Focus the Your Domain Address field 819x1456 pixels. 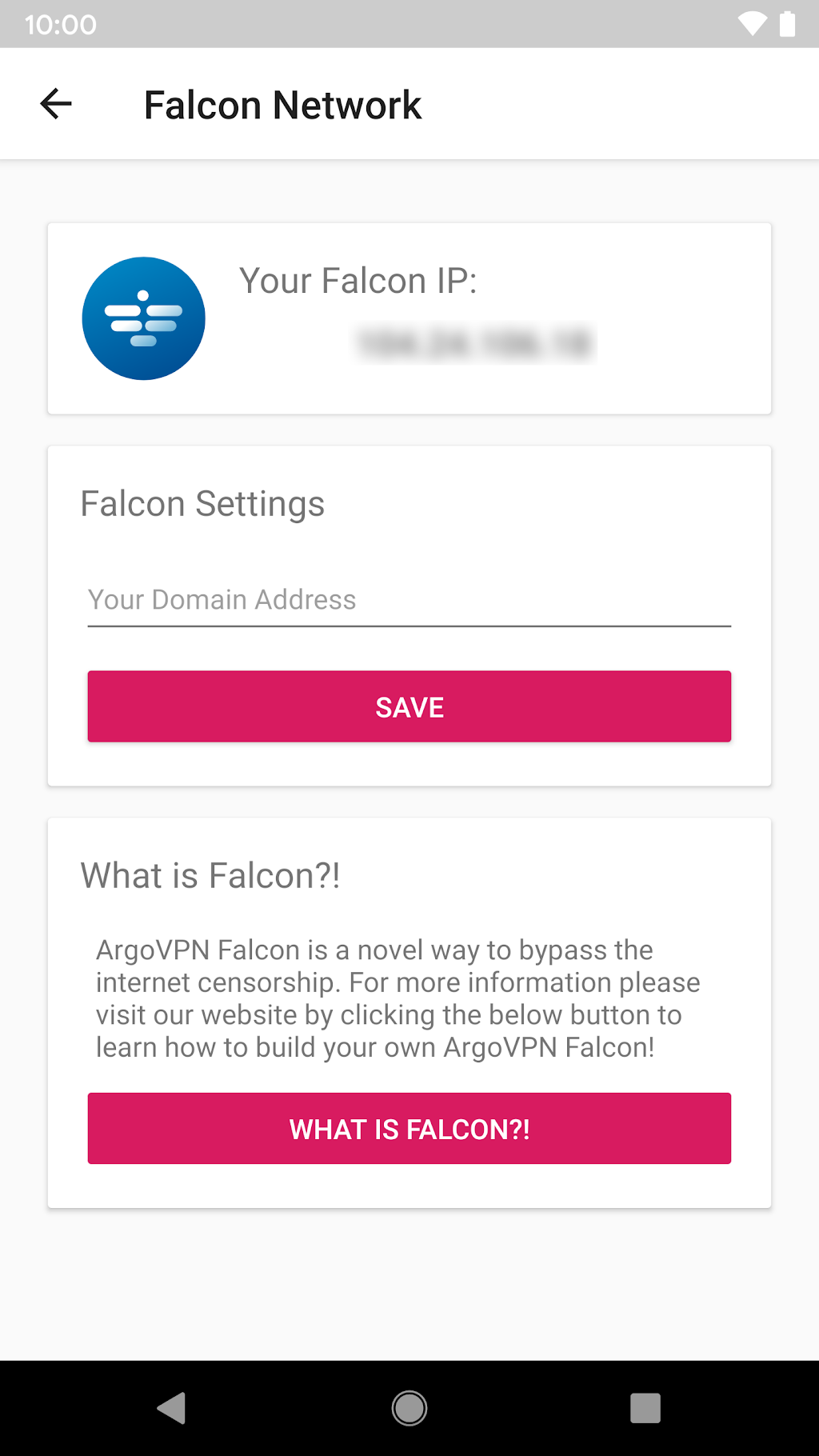[x=409, y=600]
